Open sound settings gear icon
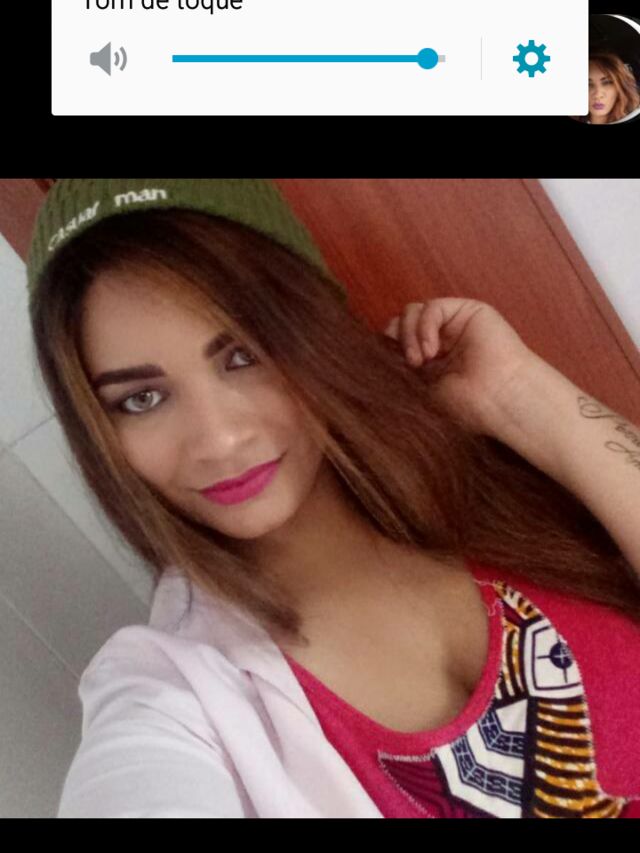Image resolution: width=640 pixels, height=853 pixels. (x=531, y=59)
